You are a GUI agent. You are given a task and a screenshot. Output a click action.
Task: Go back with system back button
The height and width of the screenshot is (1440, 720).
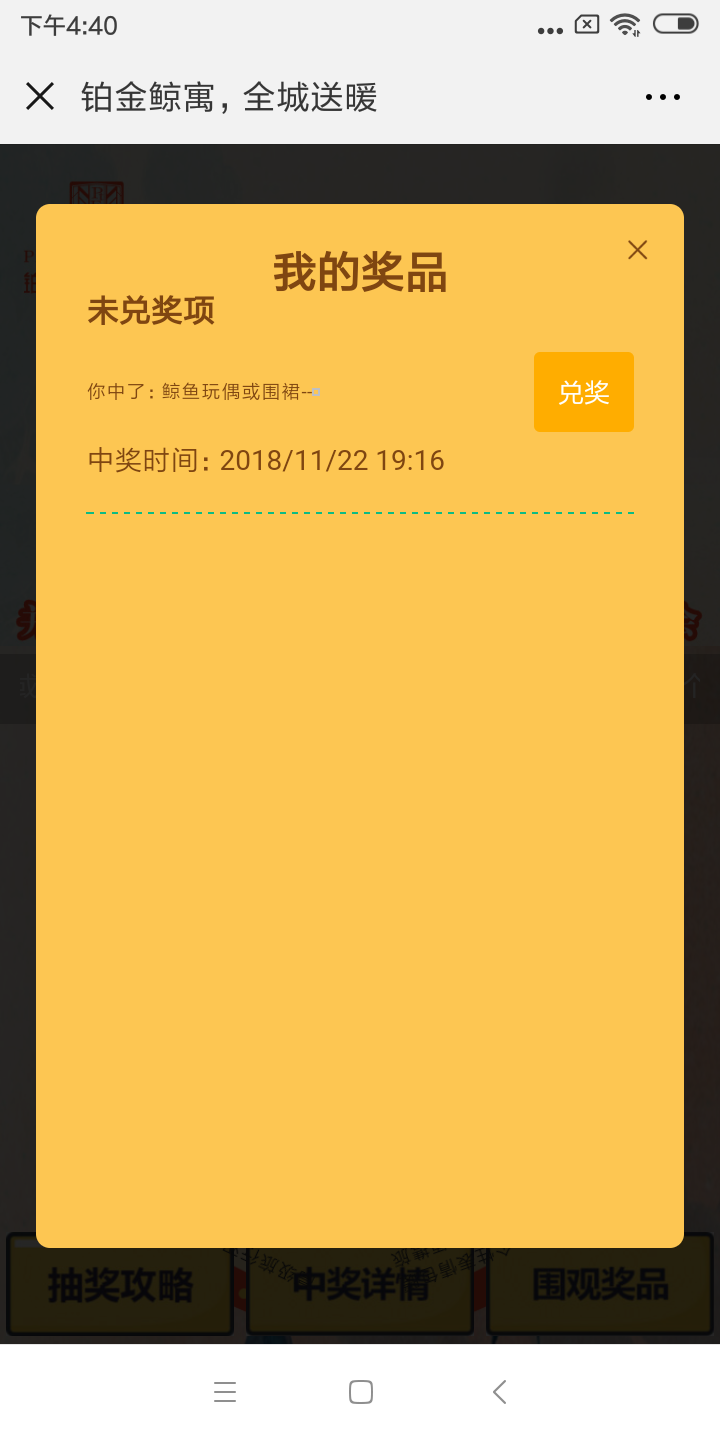tap(499, 1391)
